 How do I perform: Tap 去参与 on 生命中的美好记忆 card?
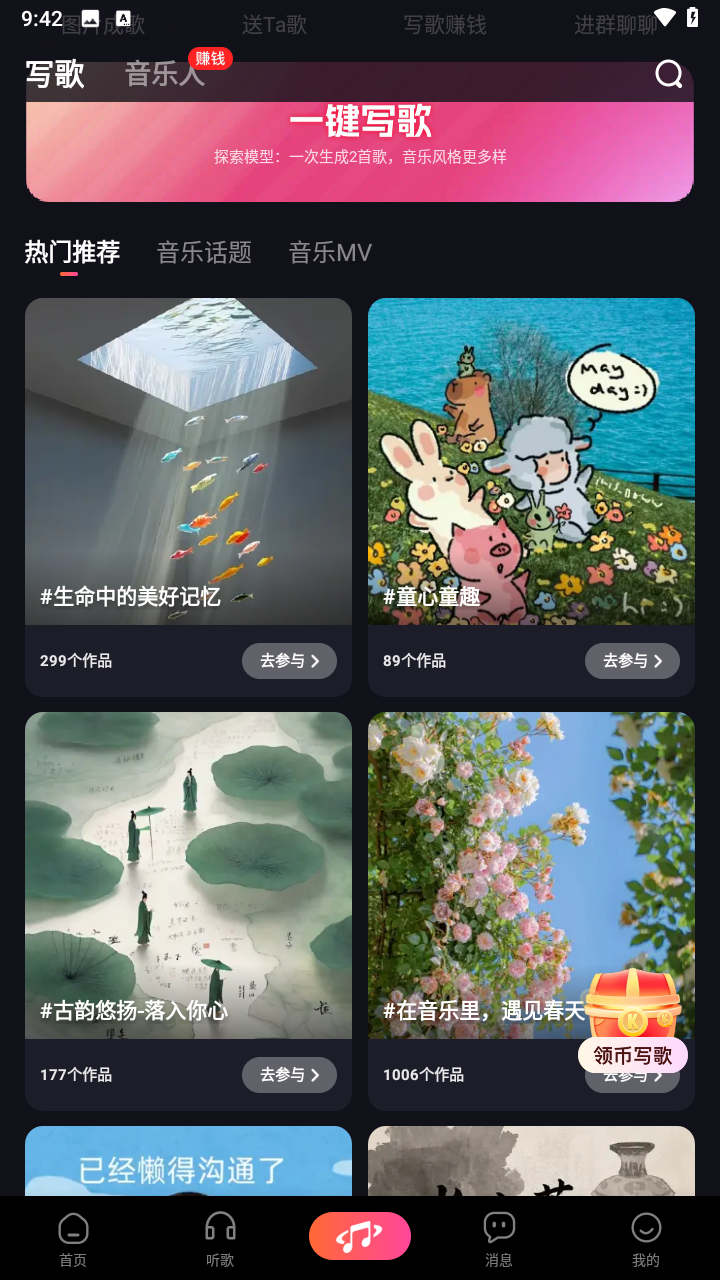click(289, 660)
